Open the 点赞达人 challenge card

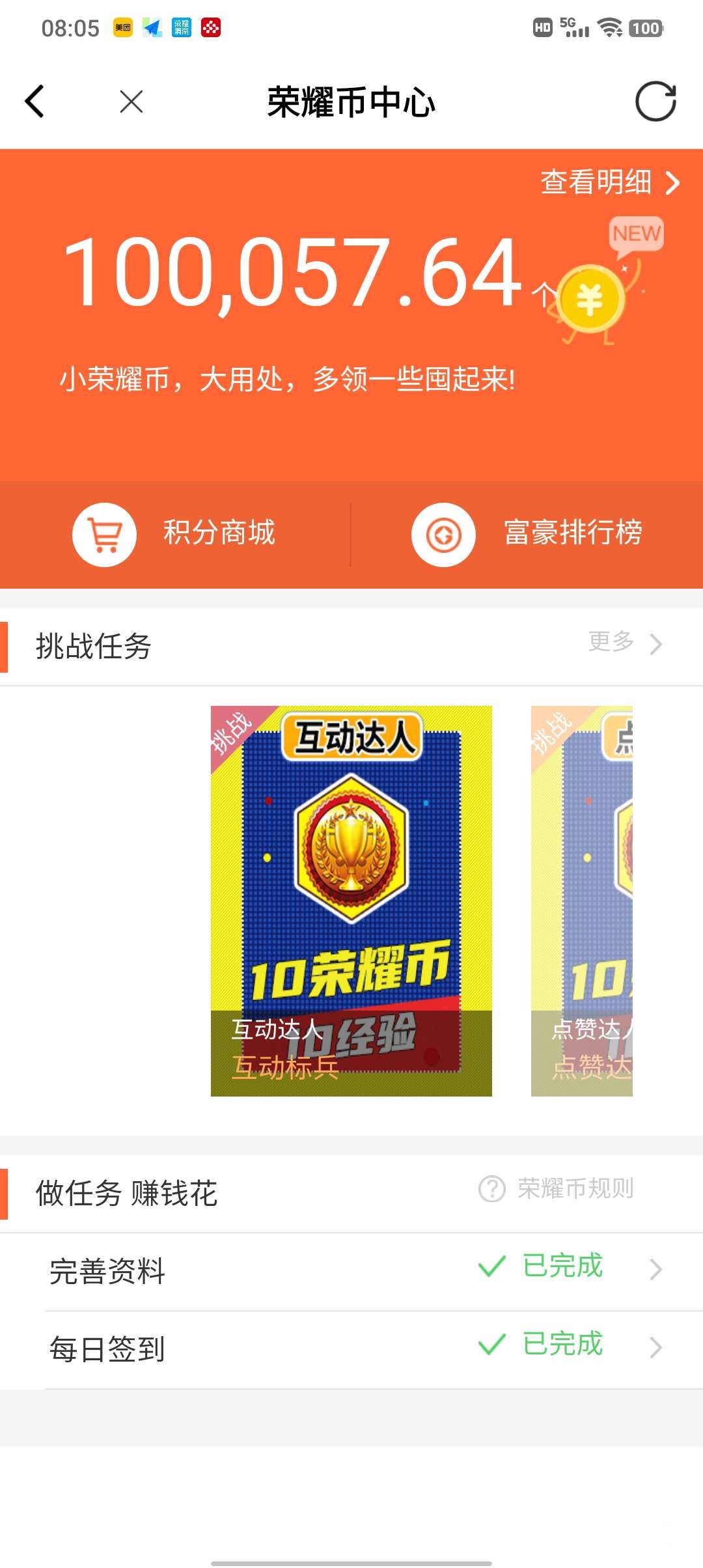pos(582,901)
